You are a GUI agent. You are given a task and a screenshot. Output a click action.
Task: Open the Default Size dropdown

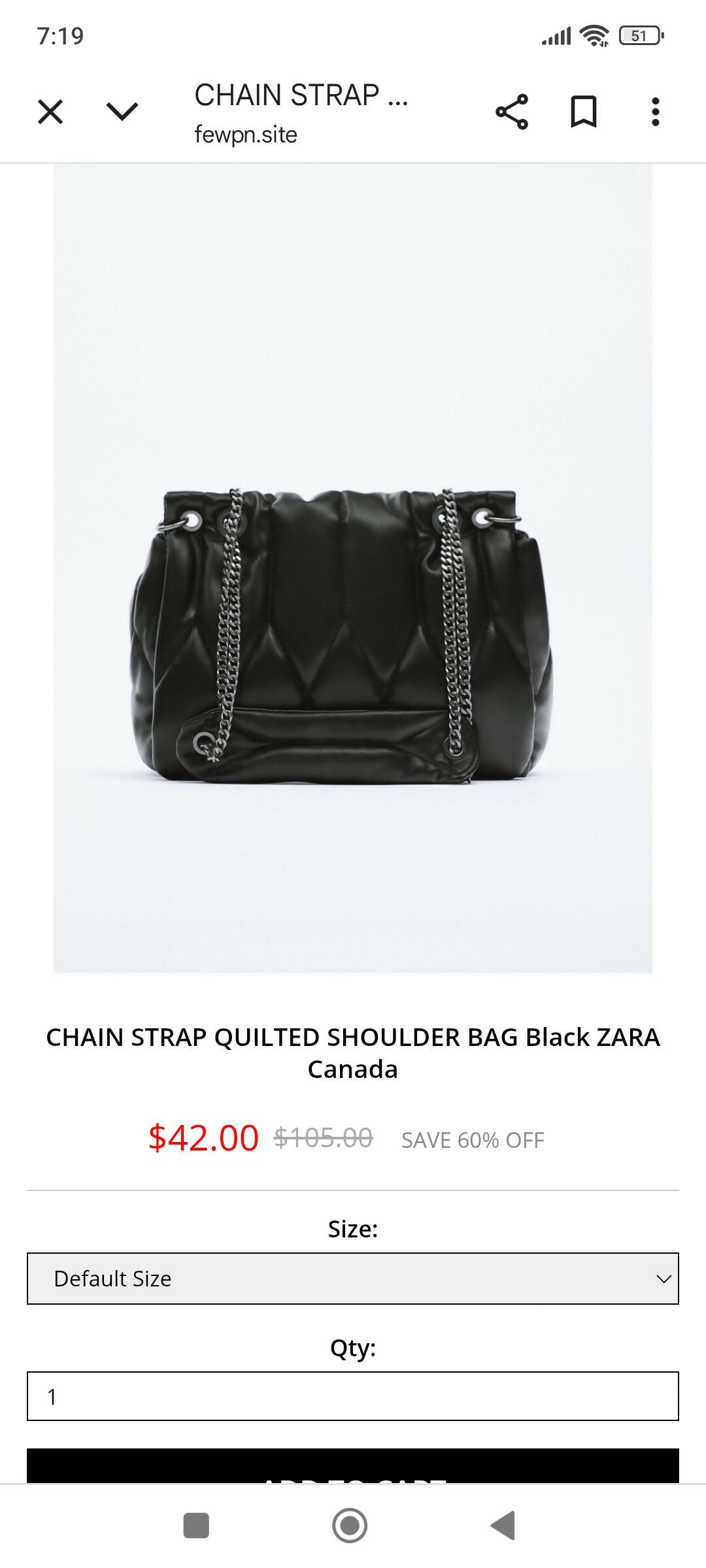353,1279
